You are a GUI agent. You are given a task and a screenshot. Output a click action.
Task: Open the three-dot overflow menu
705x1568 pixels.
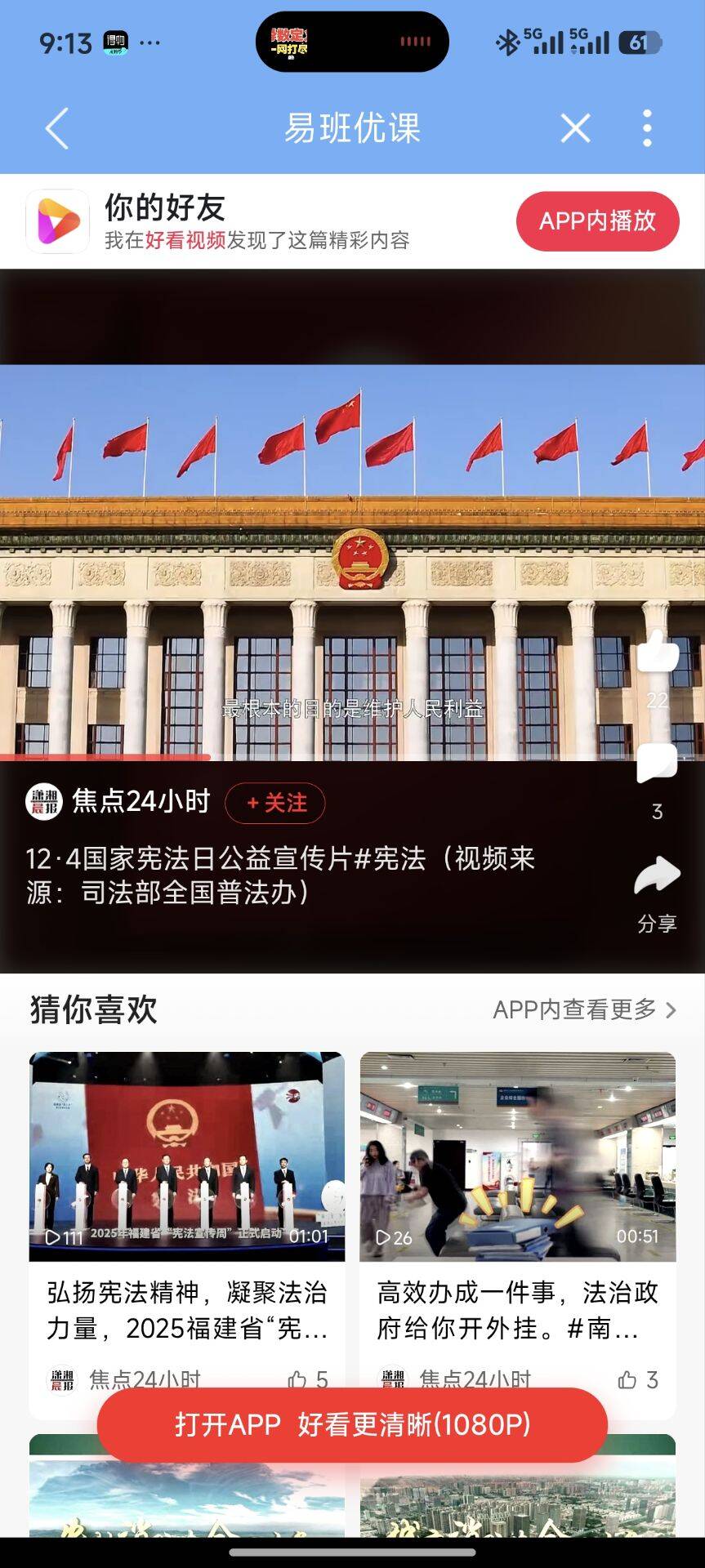pyautogui.click(x=647, y=129)
